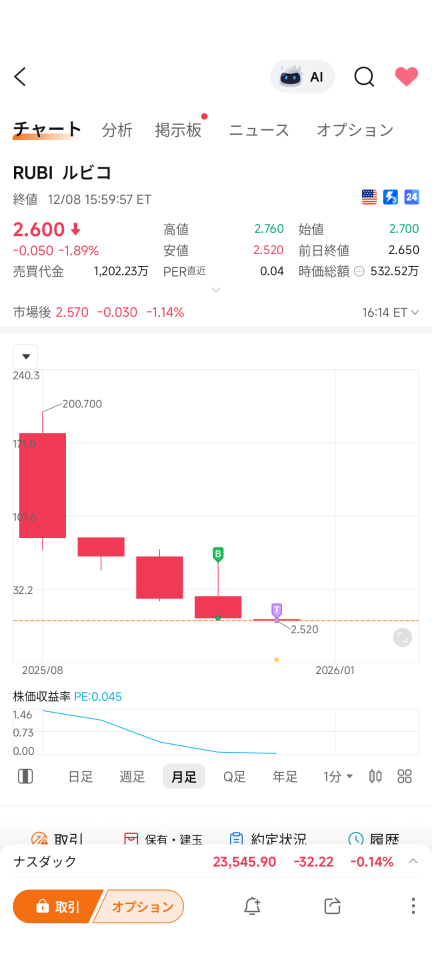Expand more quote details chevron
Viewport: 432px width, 960px height.
click(x=215, y=290)
